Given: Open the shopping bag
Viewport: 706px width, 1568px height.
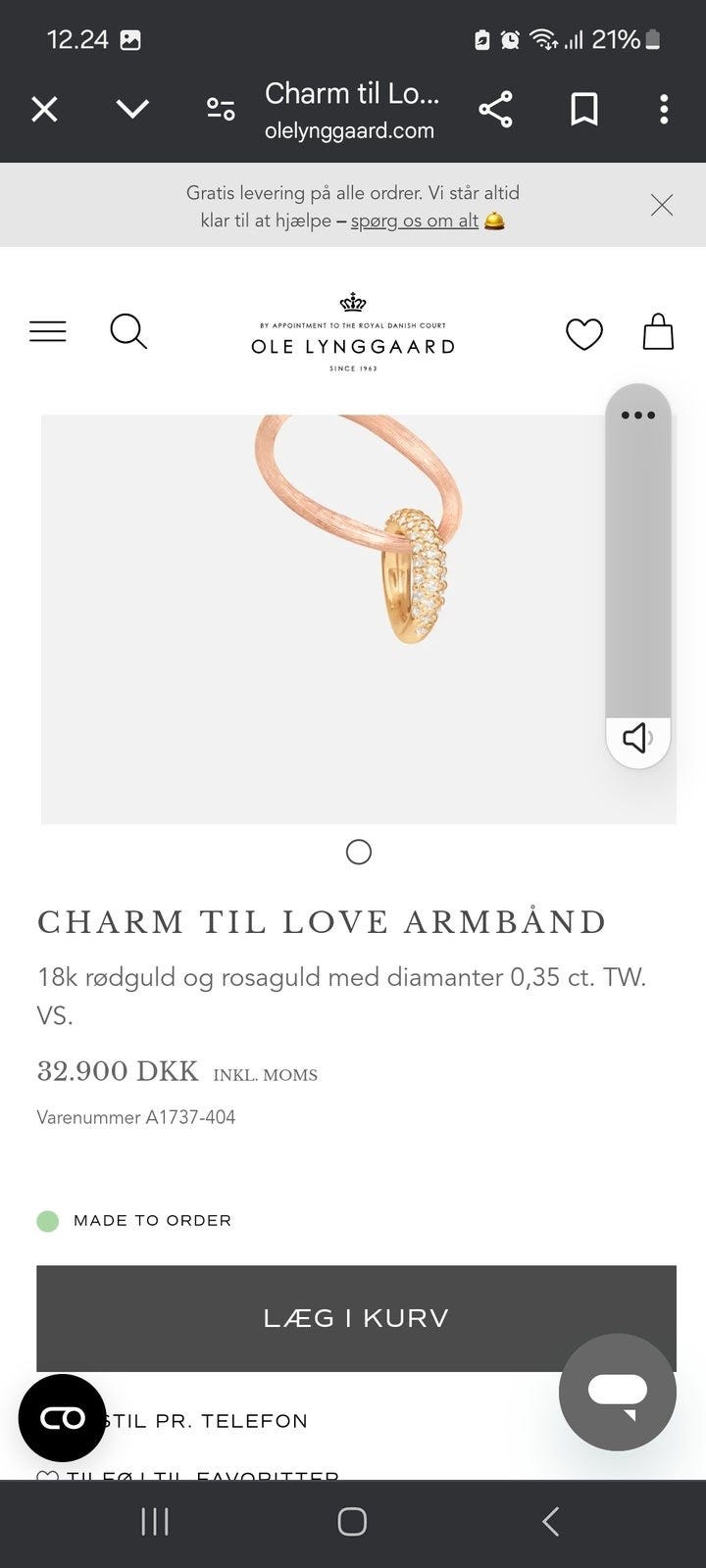Looking at the screenshot, I should coord(658,332).
